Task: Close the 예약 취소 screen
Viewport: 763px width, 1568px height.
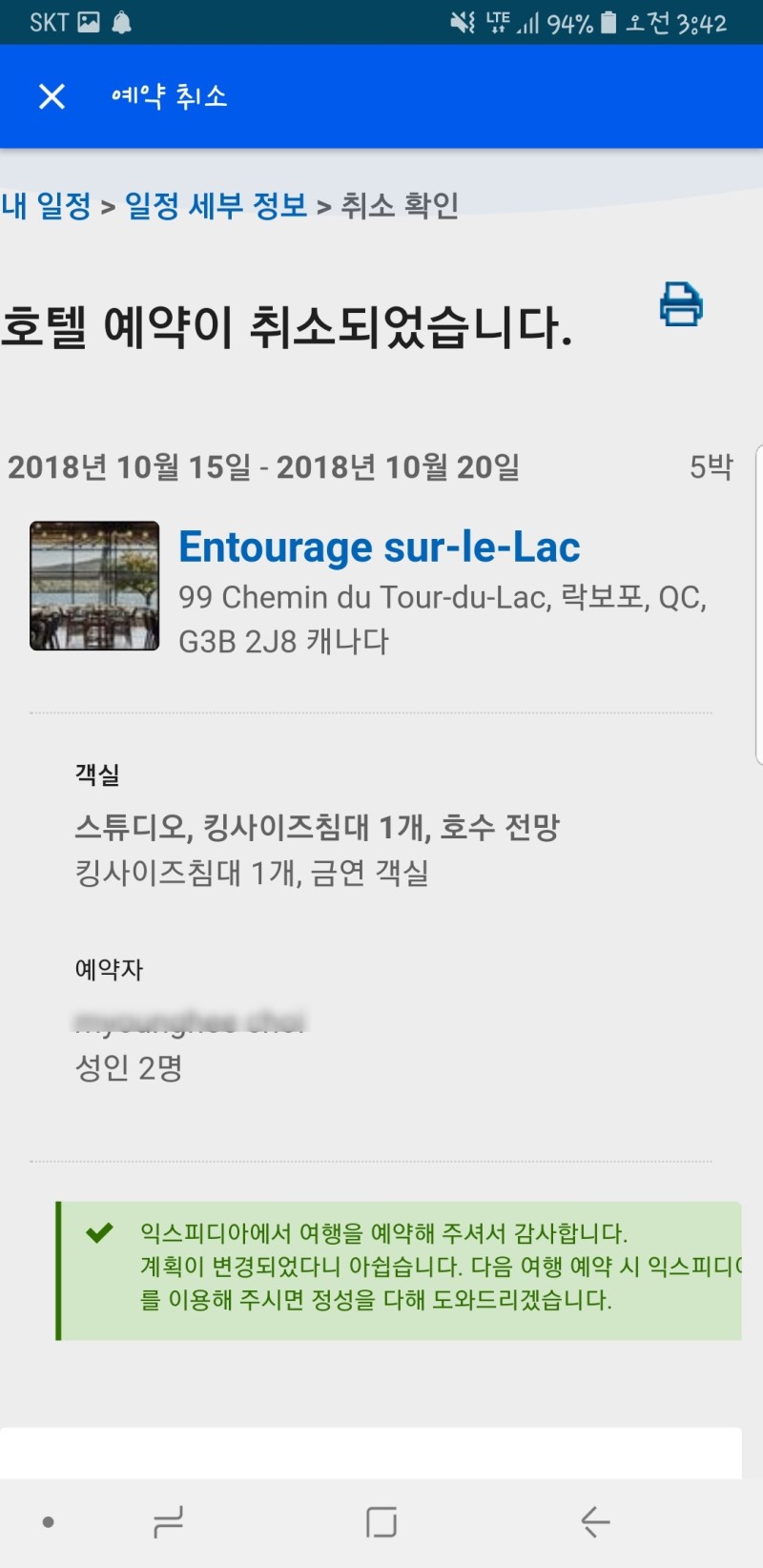Action: point(52,96)
